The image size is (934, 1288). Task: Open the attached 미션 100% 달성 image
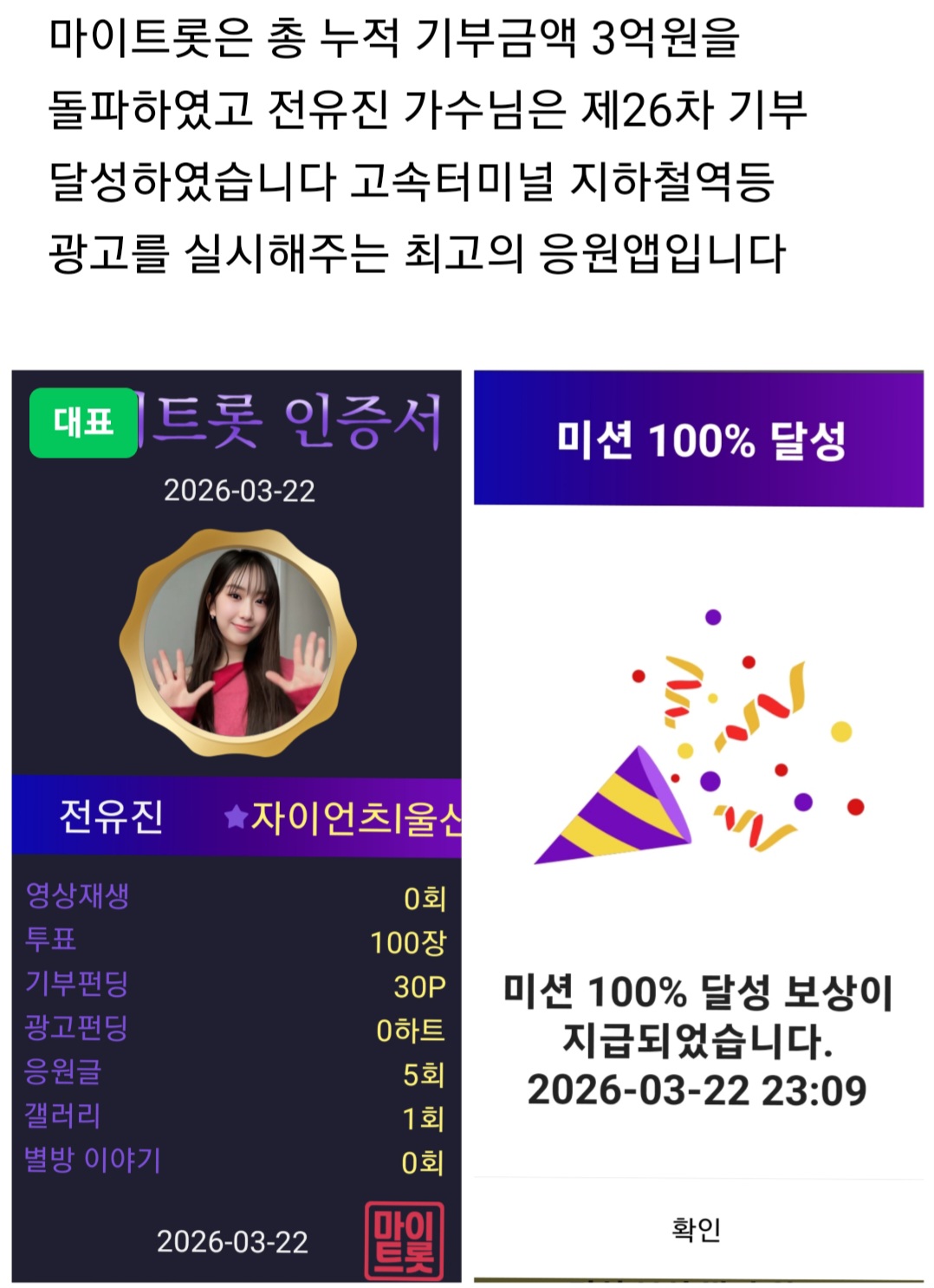pos(698,823)
